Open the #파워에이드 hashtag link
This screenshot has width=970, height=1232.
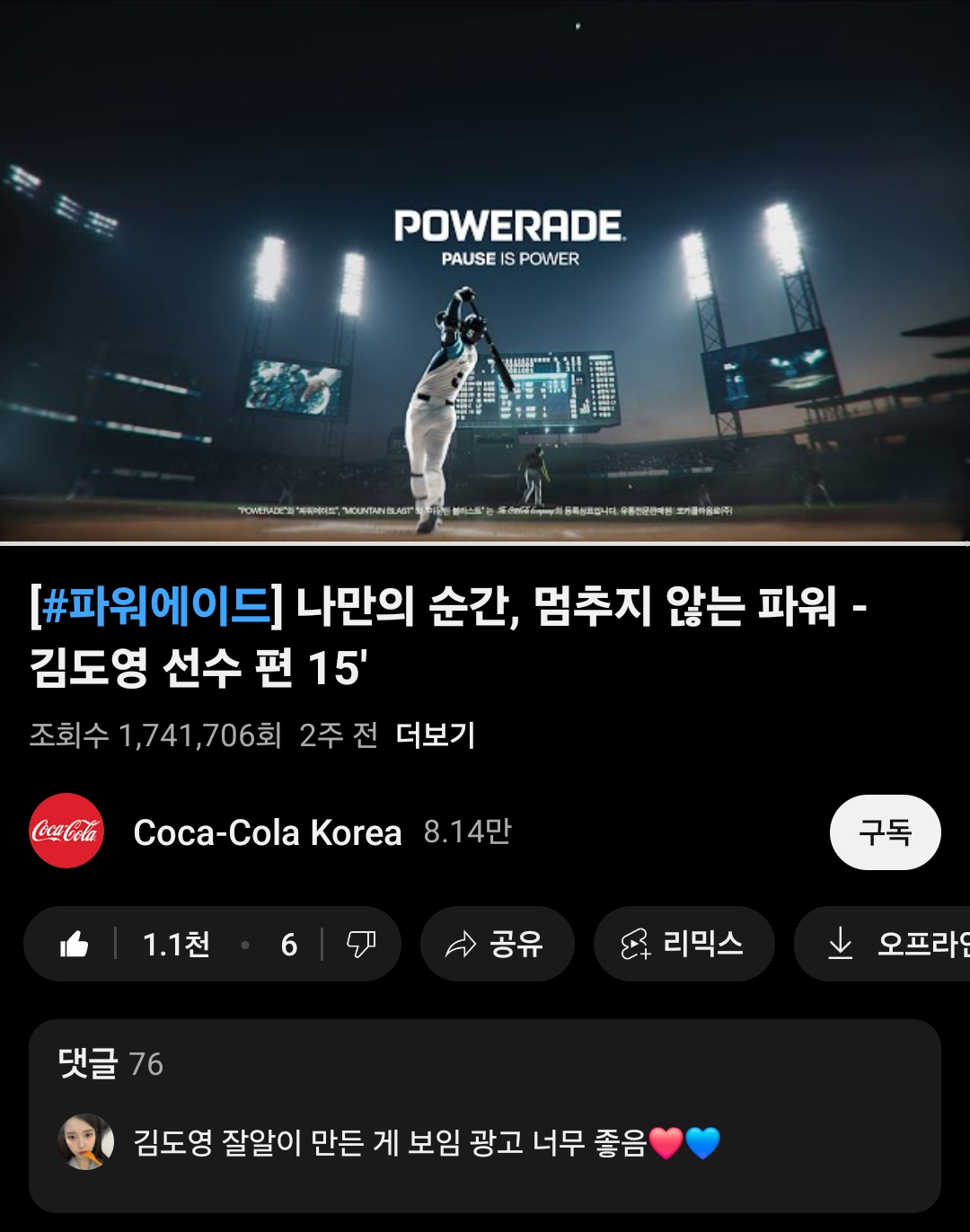coord(157,606)
